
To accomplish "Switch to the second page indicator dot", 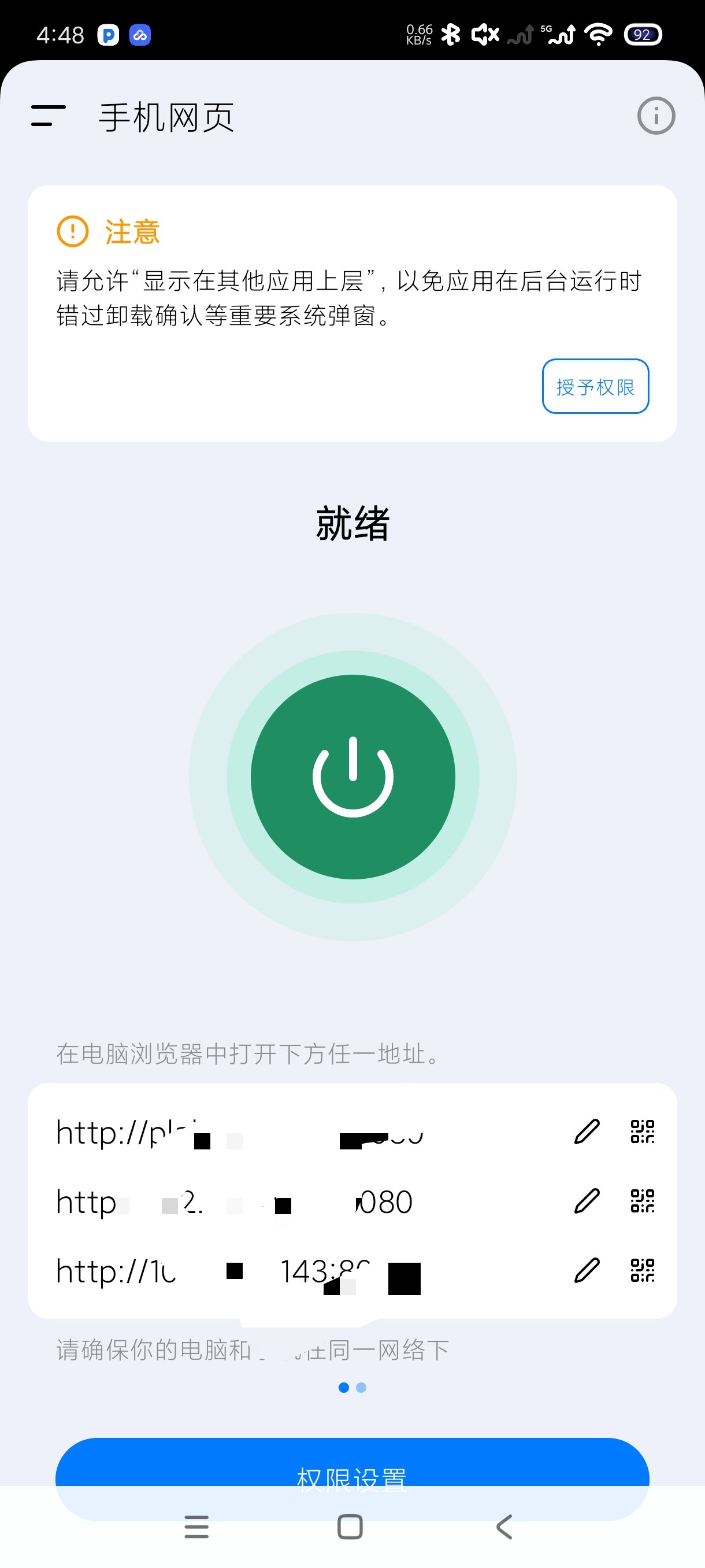I will click(x=362, y=1387).
